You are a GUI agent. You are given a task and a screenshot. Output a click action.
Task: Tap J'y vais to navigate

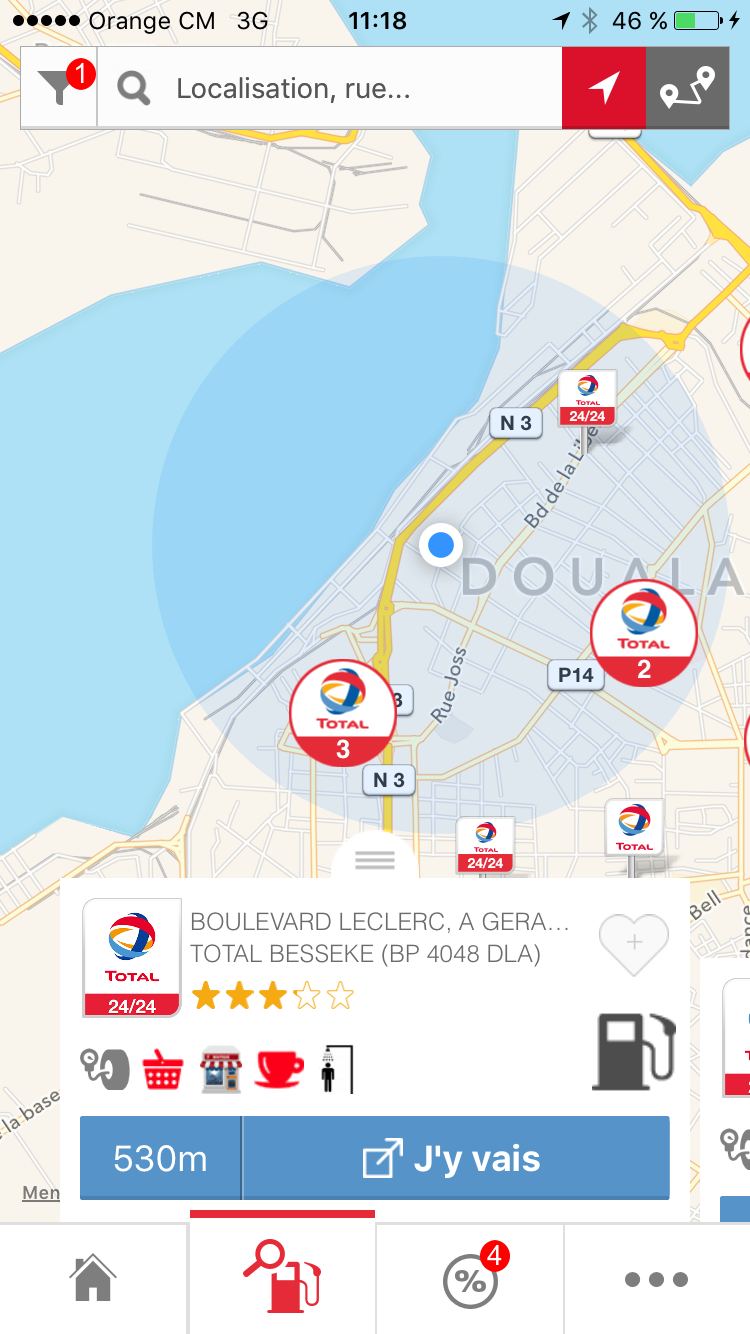pyautogui.click(x=456, y=1159)
